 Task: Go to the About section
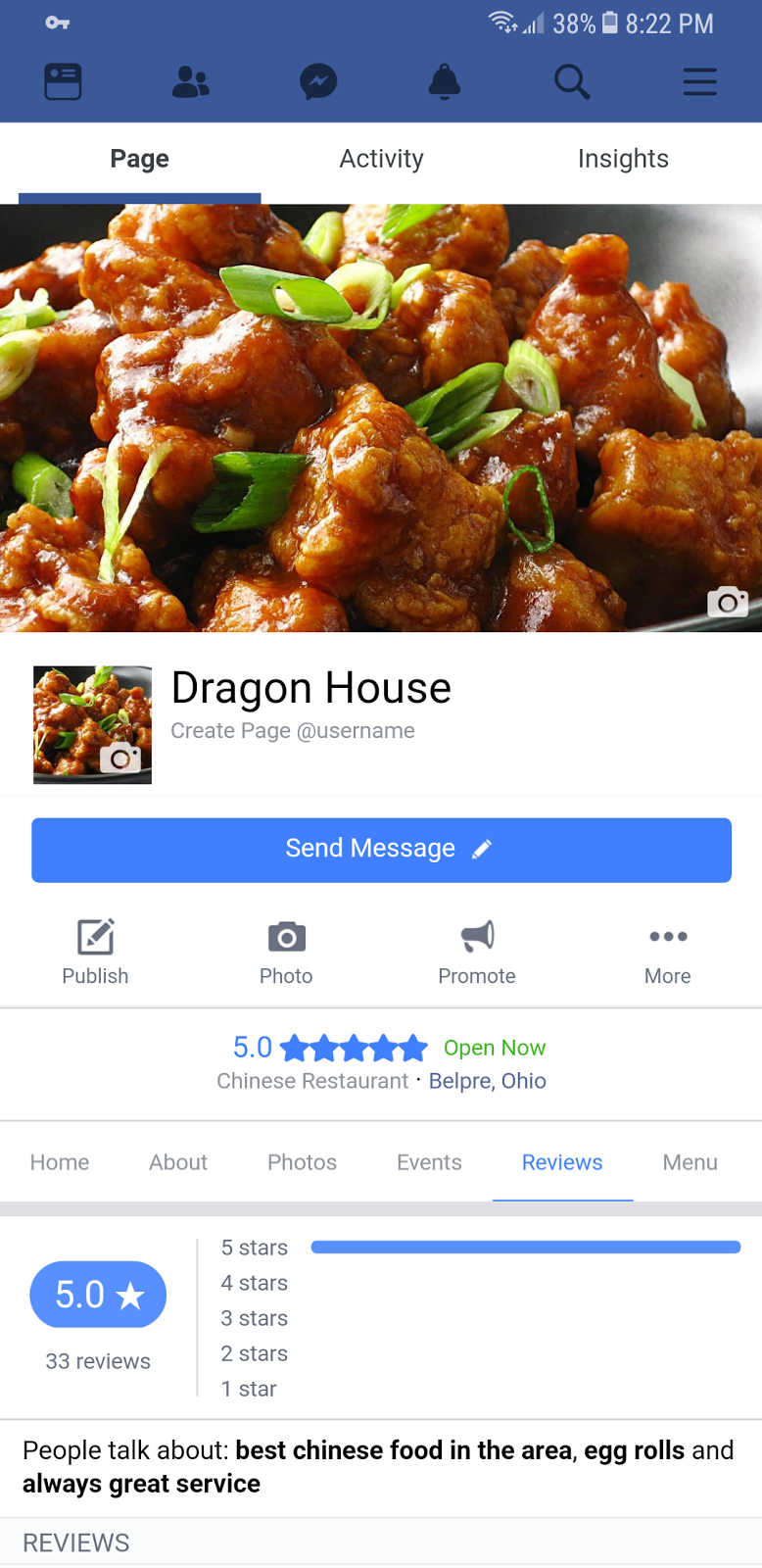pyautogui.click(x=178, y=1162)
